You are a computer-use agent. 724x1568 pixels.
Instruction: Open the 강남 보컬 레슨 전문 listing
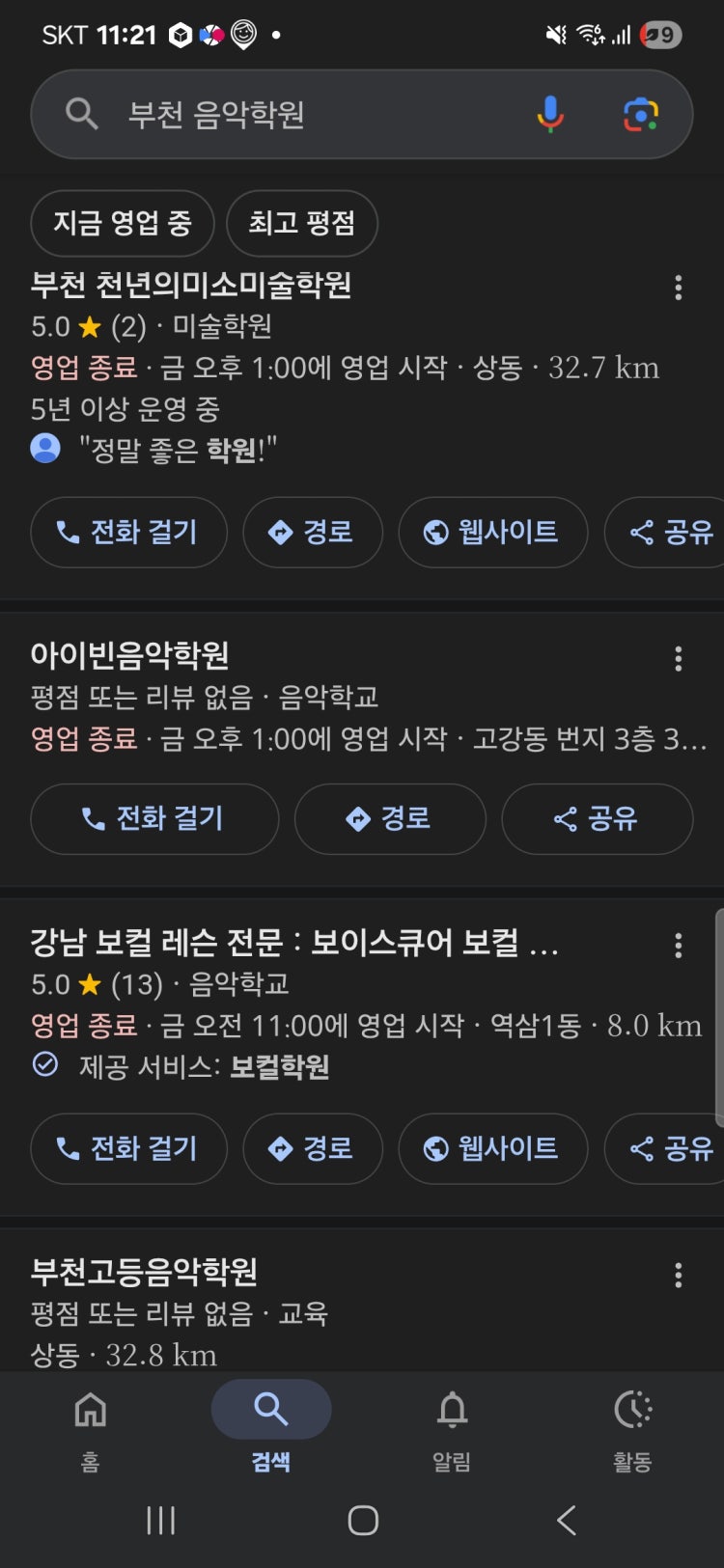(x=294, y=942)
